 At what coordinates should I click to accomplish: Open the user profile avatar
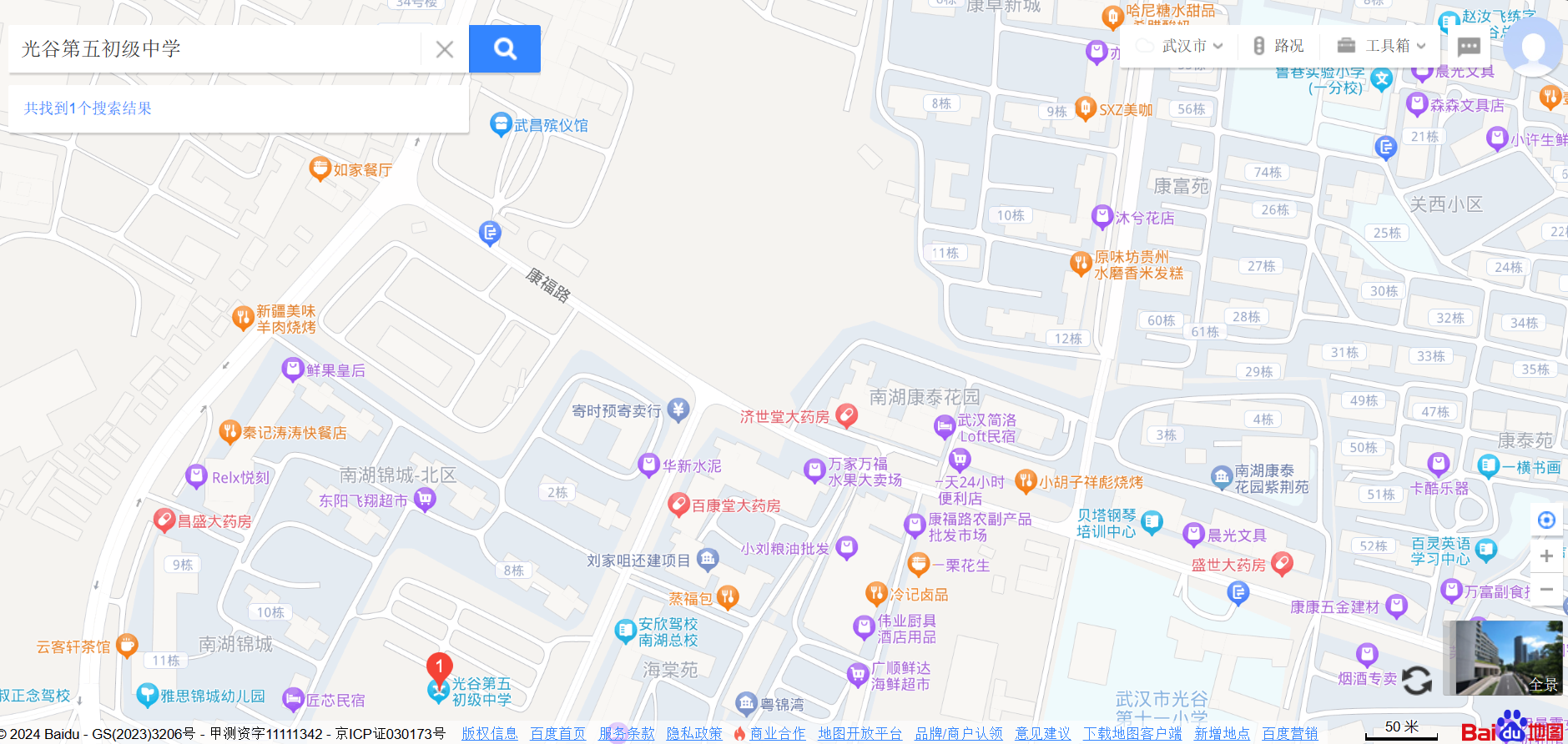coord(1534,47)
